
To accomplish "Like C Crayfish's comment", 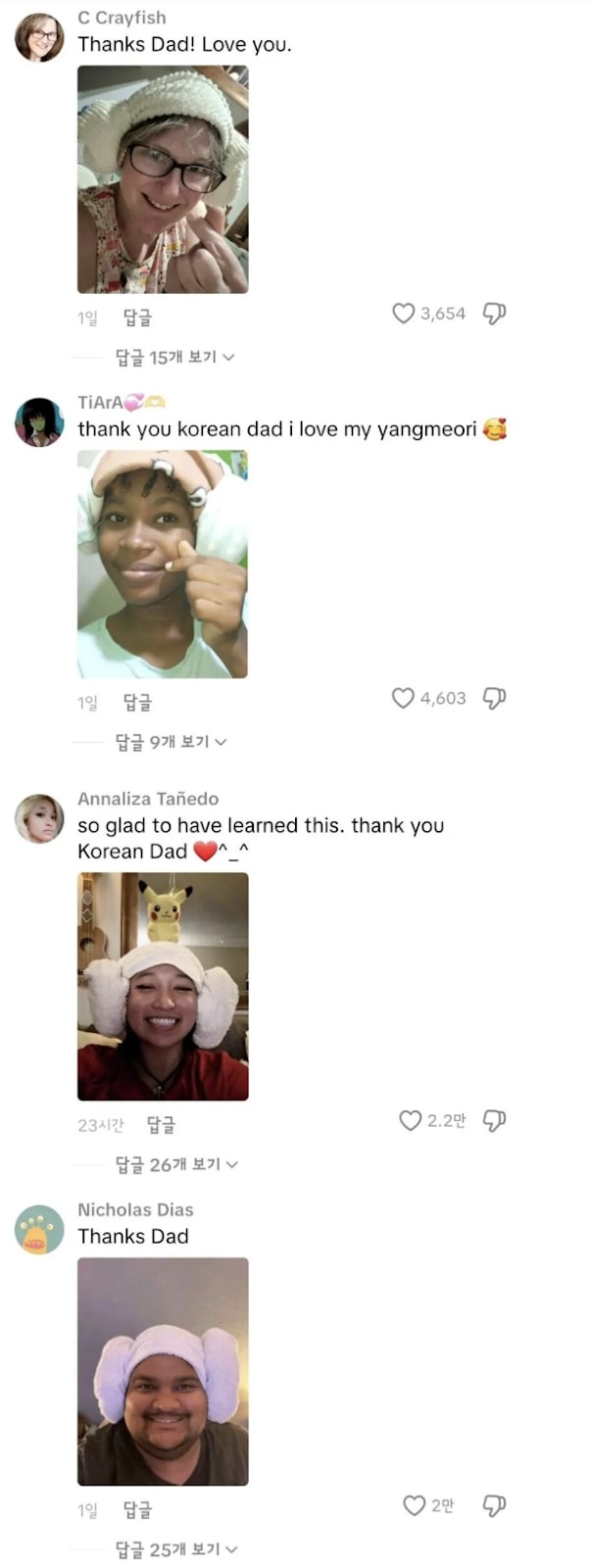I will click(403, 314).
